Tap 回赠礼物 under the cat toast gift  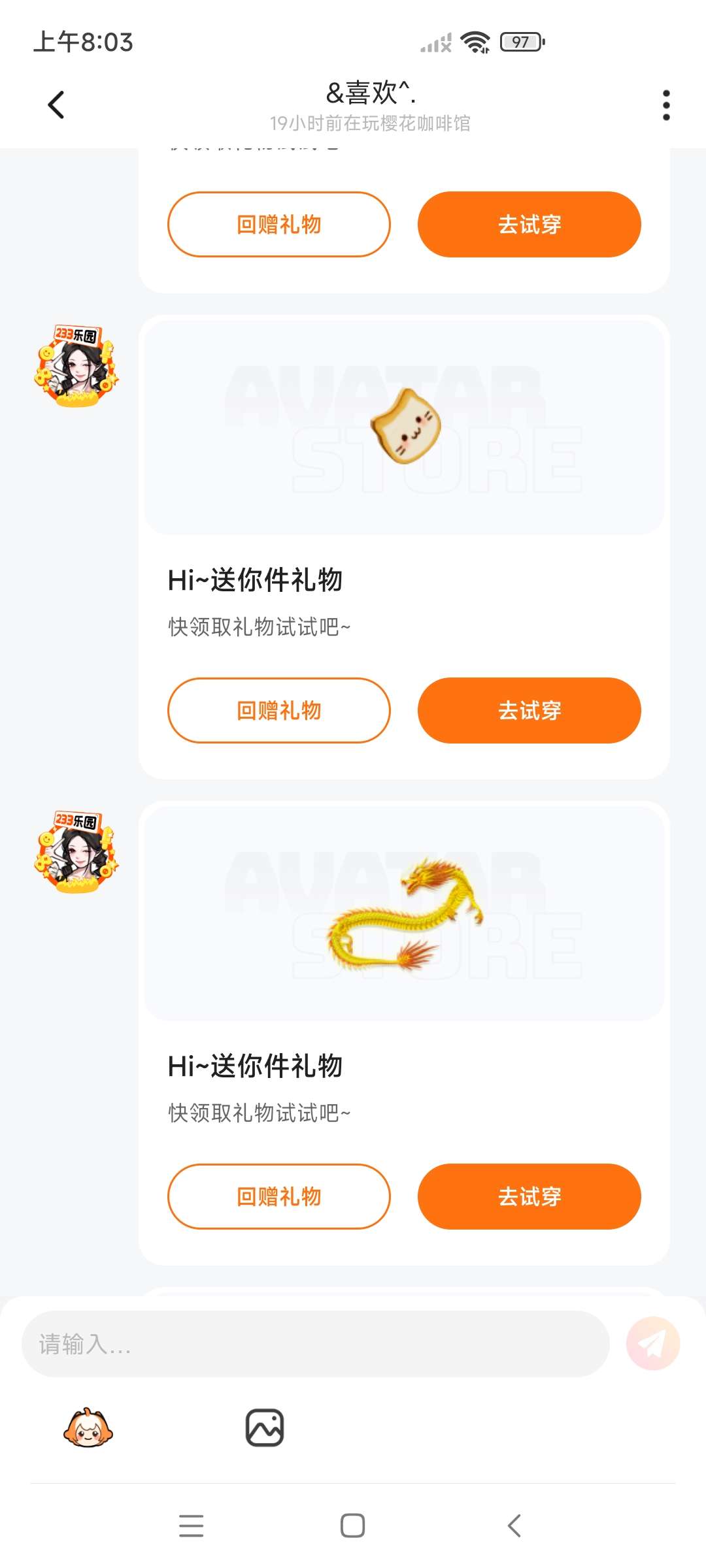click(x=279, y=710)
